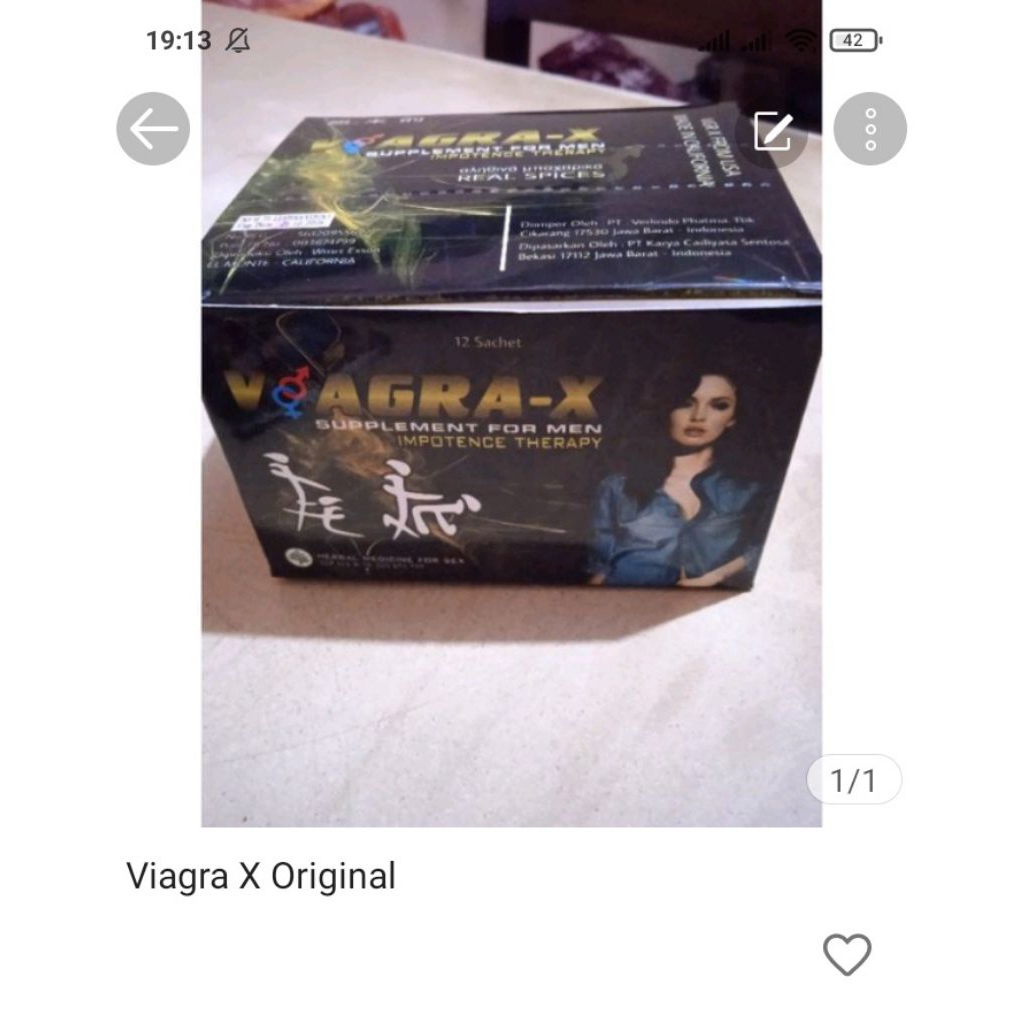The width and height of the screenshot is (1024, 1024).
Task: Open the three-dot overflow menu
Action: click(870, 129)
